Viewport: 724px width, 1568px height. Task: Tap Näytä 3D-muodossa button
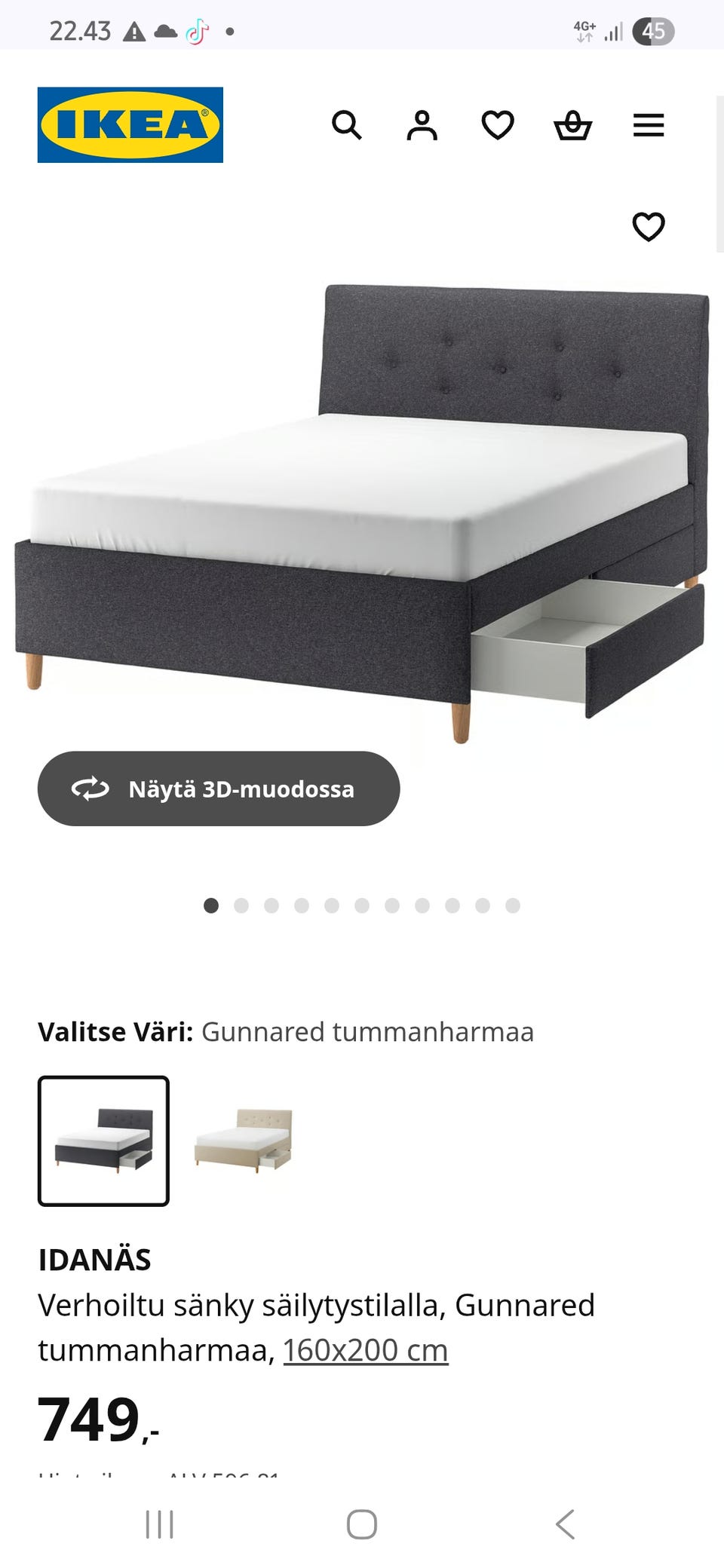point(219,789)
